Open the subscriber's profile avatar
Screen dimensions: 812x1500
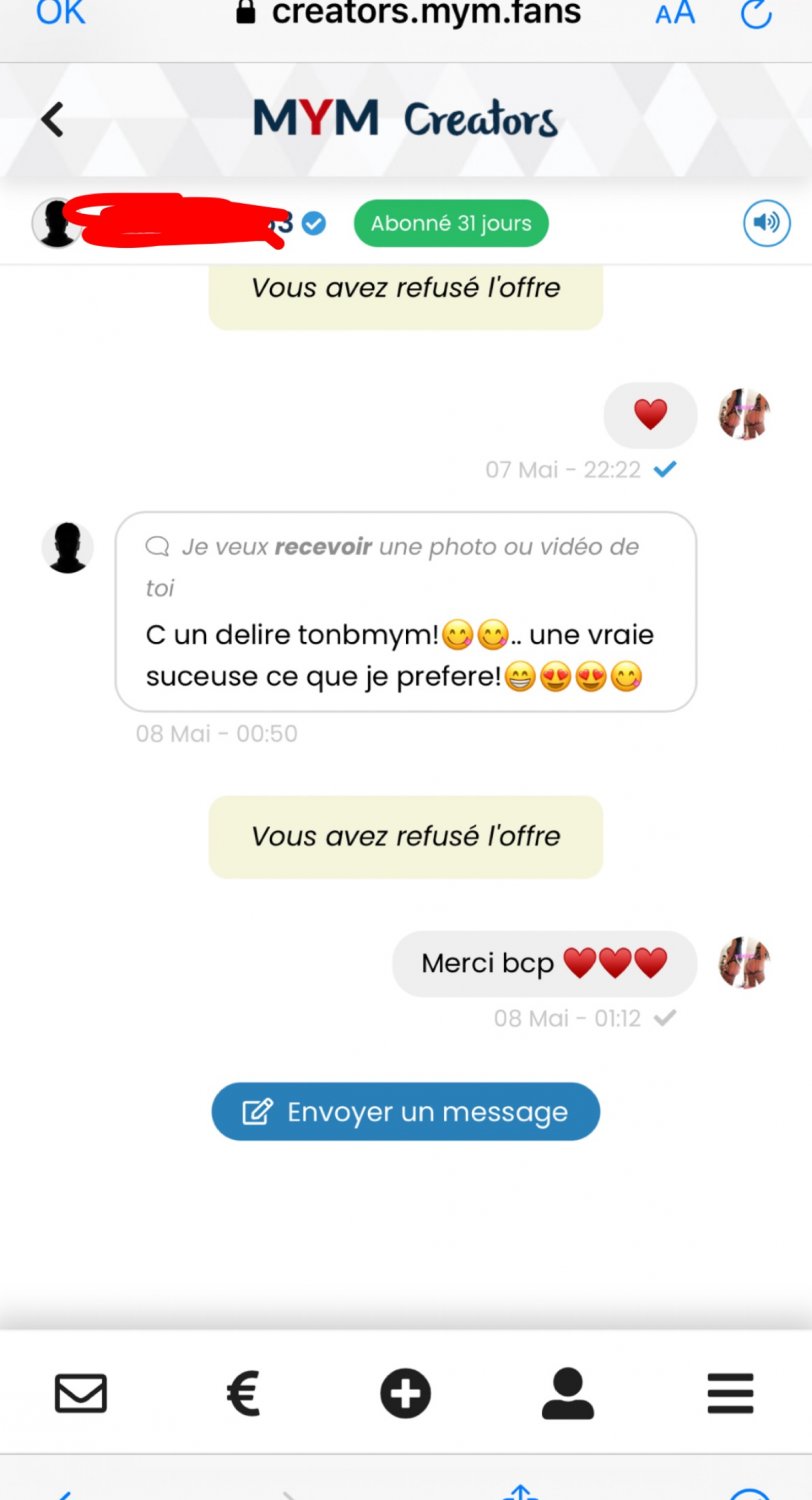pos(57,223)
